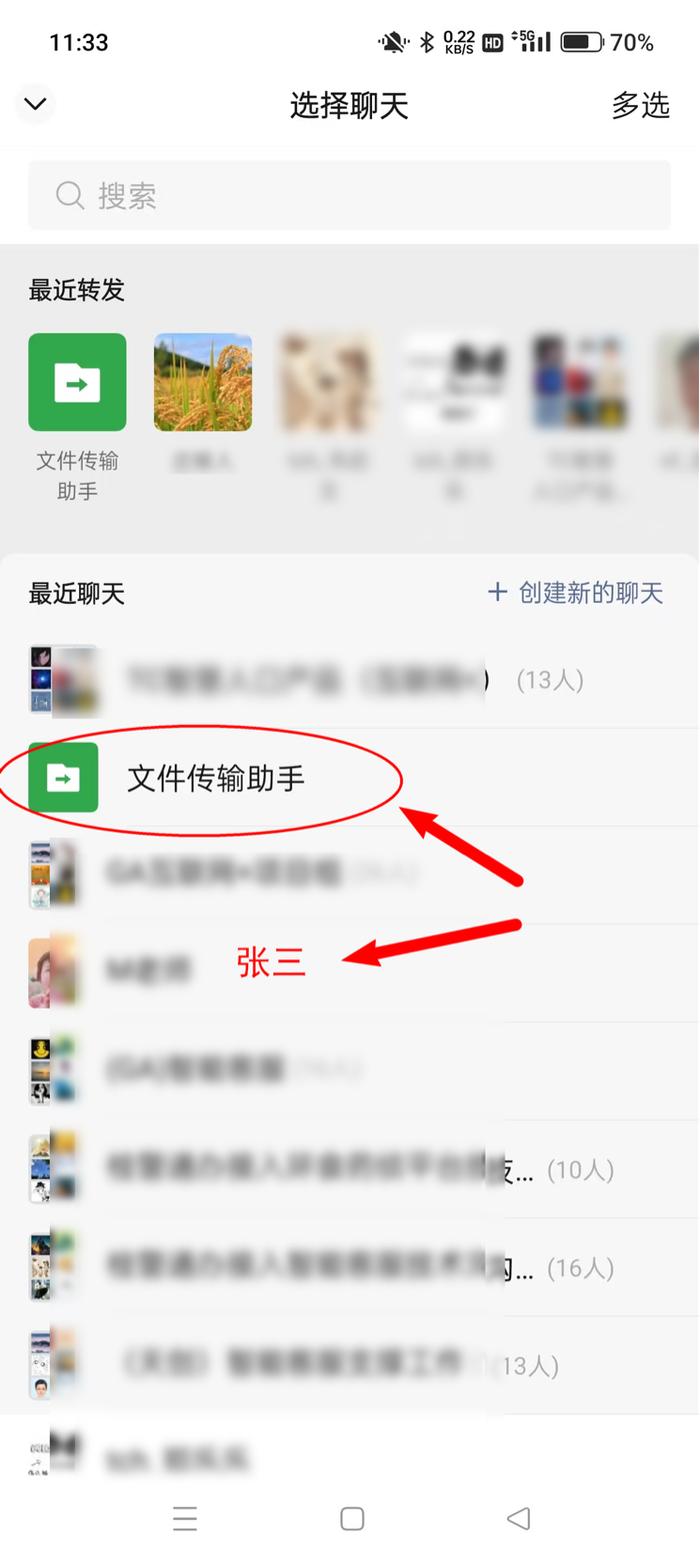Go to the home screen via the square button
700x1563 pixels.
point(351,1518)
